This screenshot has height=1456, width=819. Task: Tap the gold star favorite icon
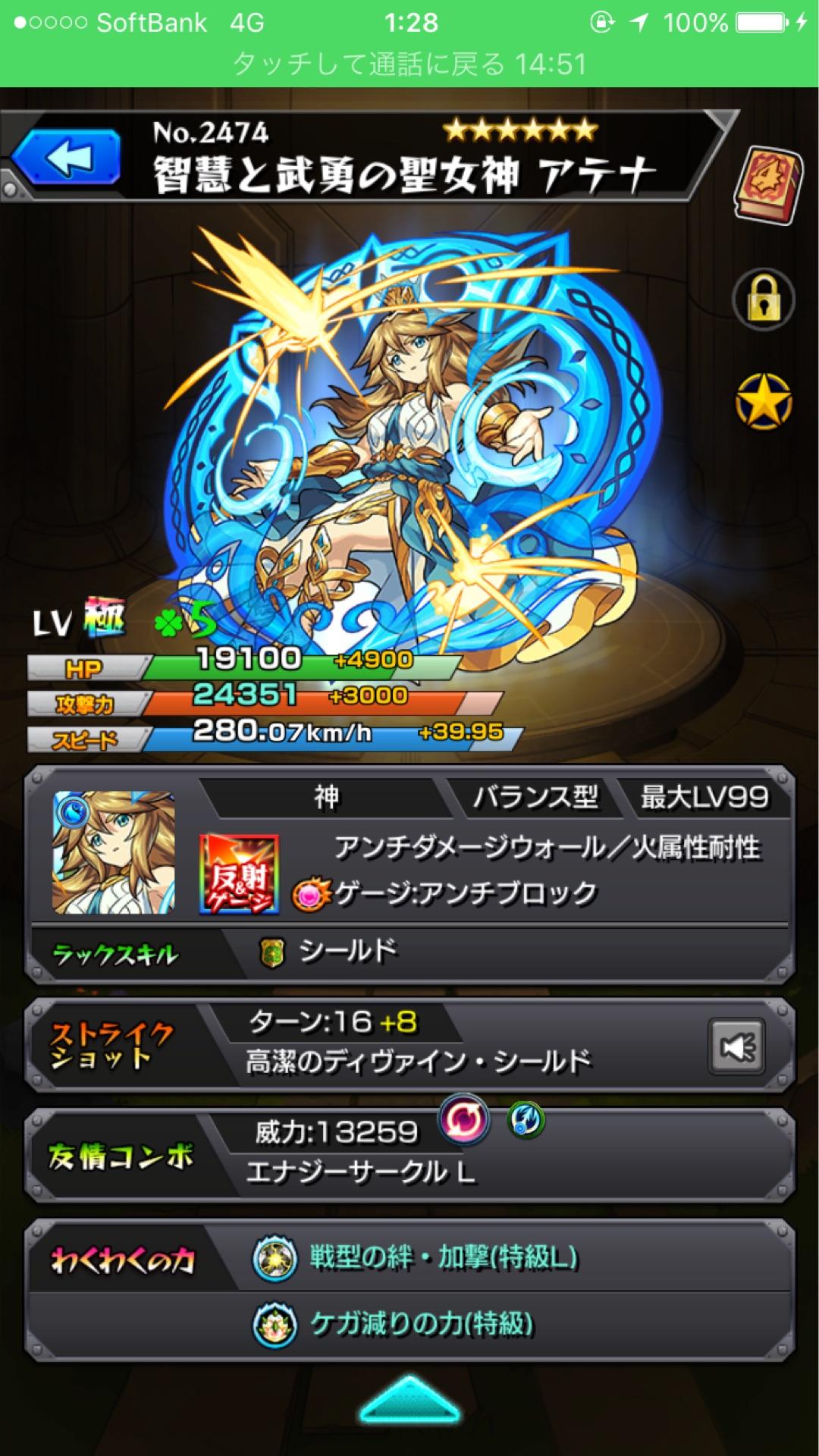coord(763,401)
